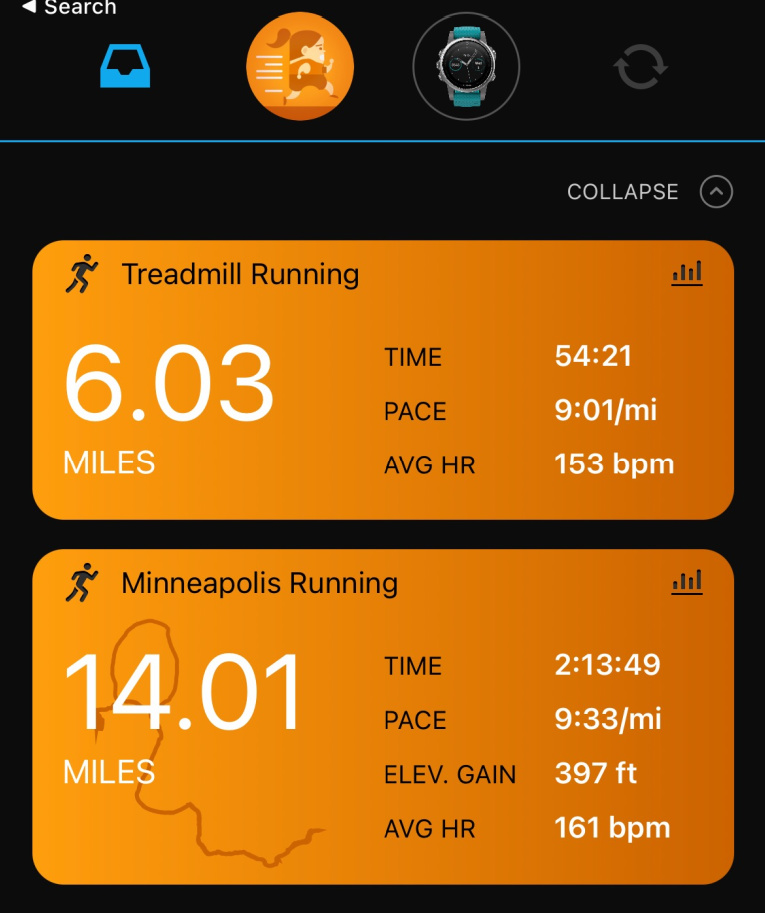The width and height of the screenshot is (765, 913).
Task: Tap the sync arrows icon
Action: click(x=640, y=67)
